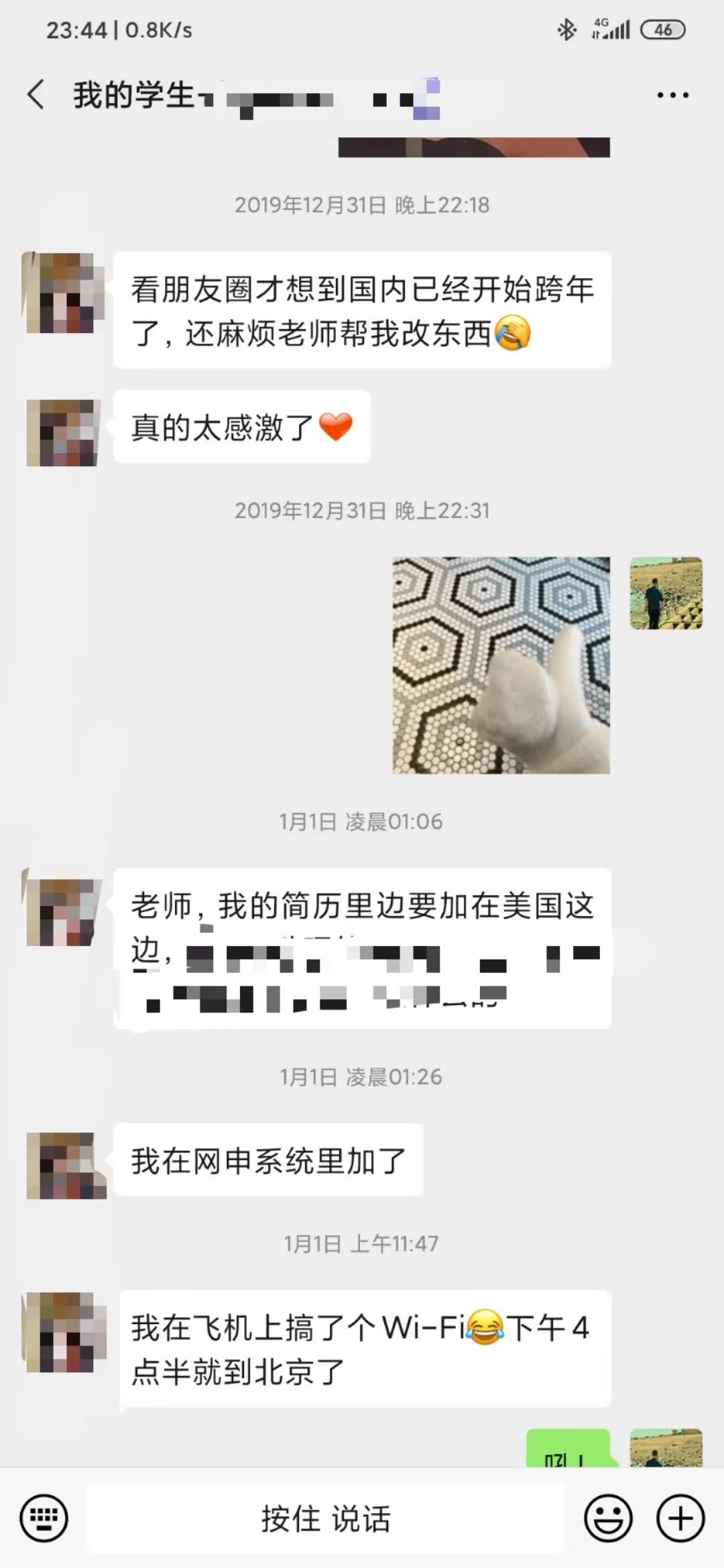Open the chat info overflow menu
Image resolution: width=724 pixels, height=1568 pixels.
672,95
